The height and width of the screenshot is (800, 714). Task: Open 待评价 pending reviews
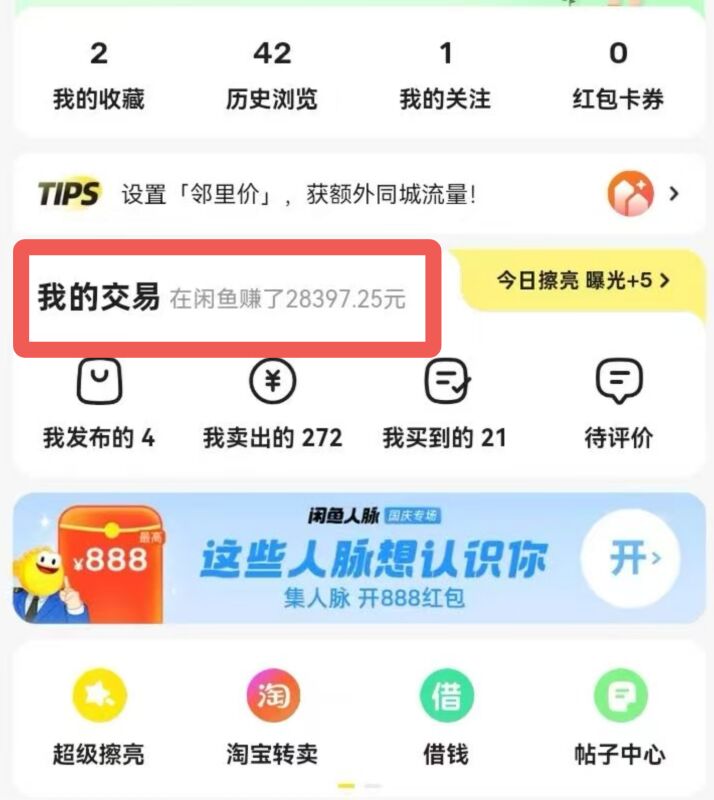[x=618, y=405]
